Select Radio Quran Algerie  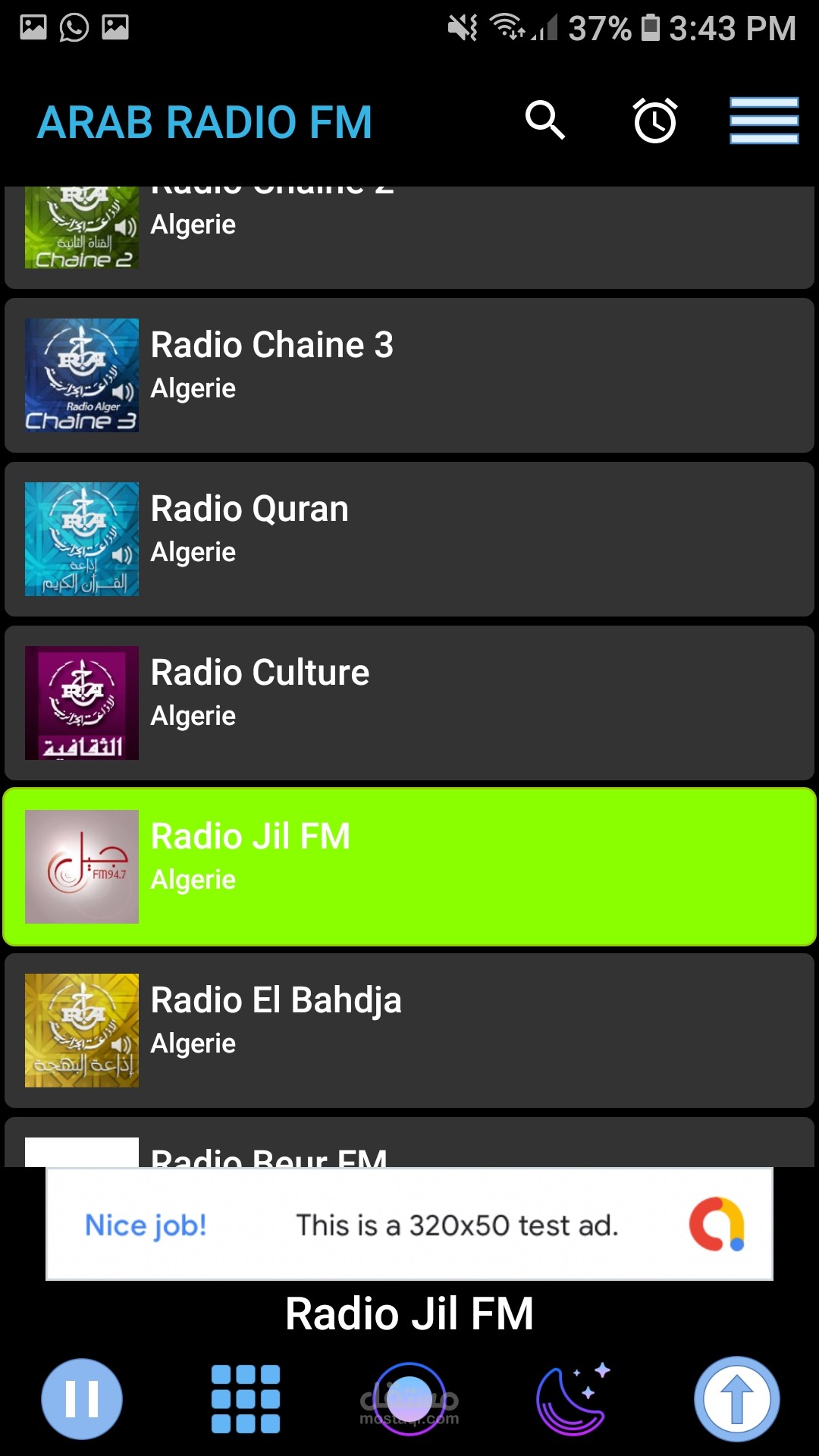pos(409,539)
